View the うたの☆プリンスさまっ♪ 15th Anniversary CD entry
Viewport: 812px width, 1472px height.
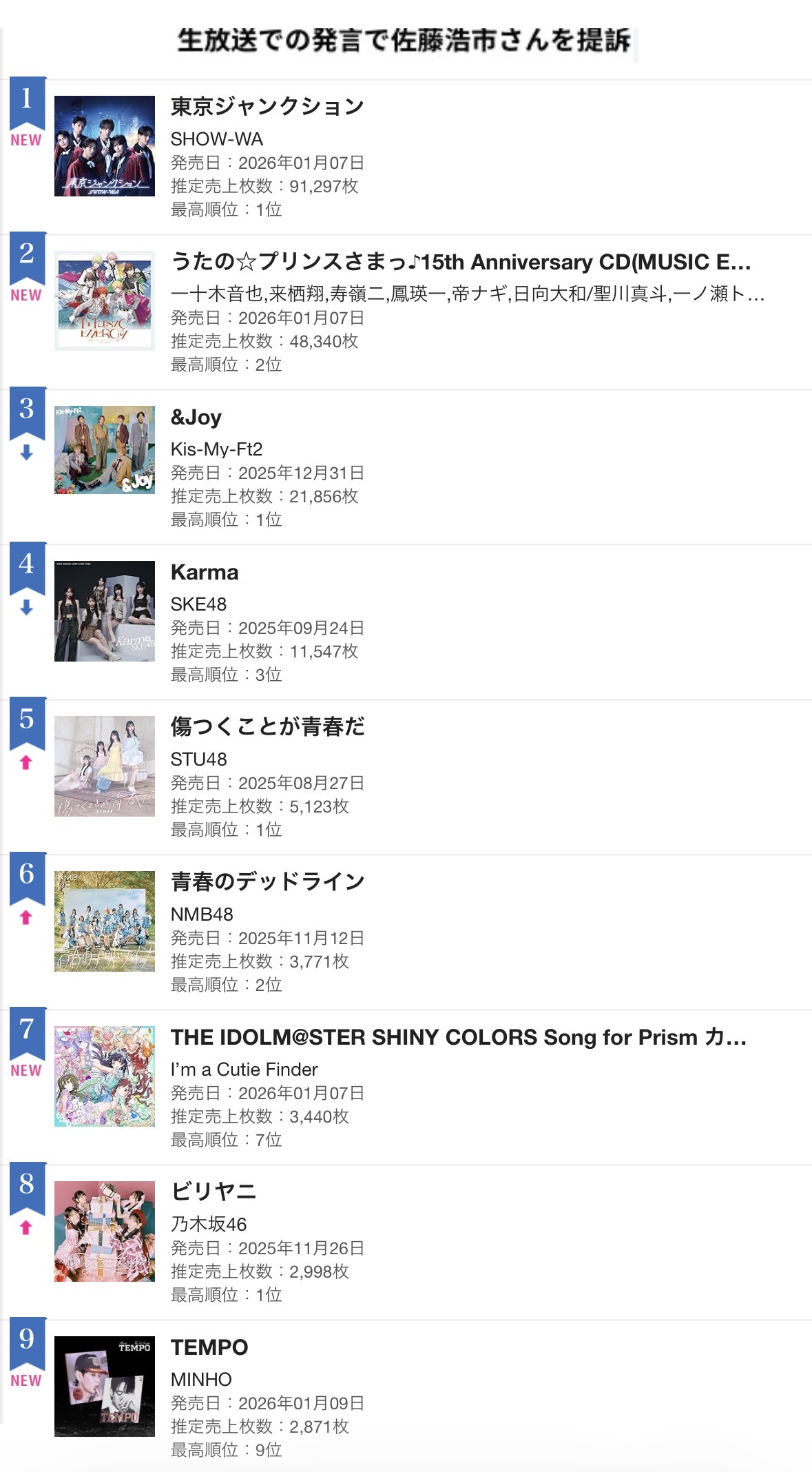[460, 262]
